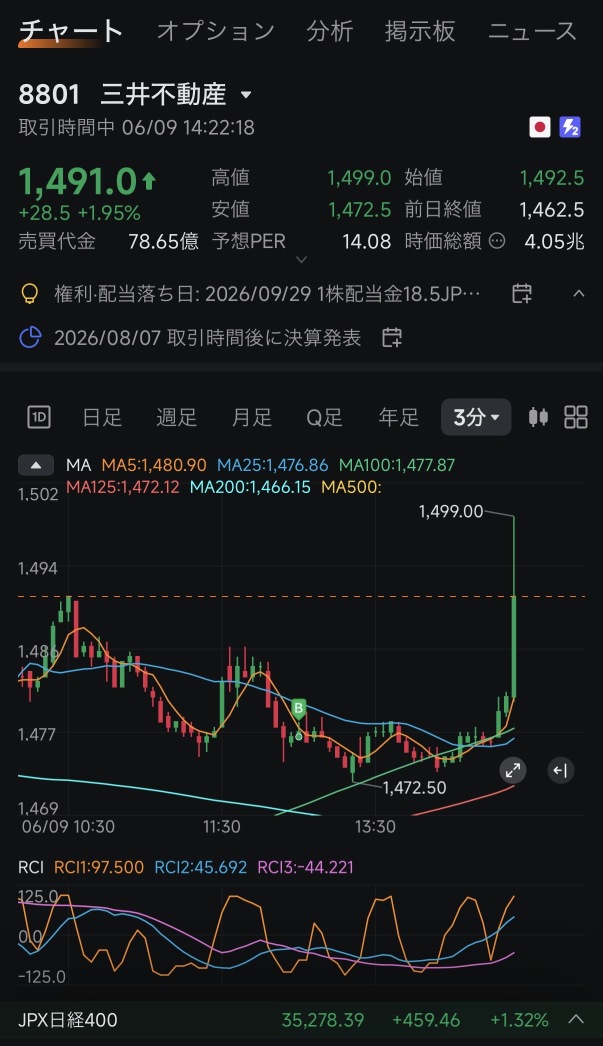Open the 分析 tab
603x1046 pixels.
point(330,31)
